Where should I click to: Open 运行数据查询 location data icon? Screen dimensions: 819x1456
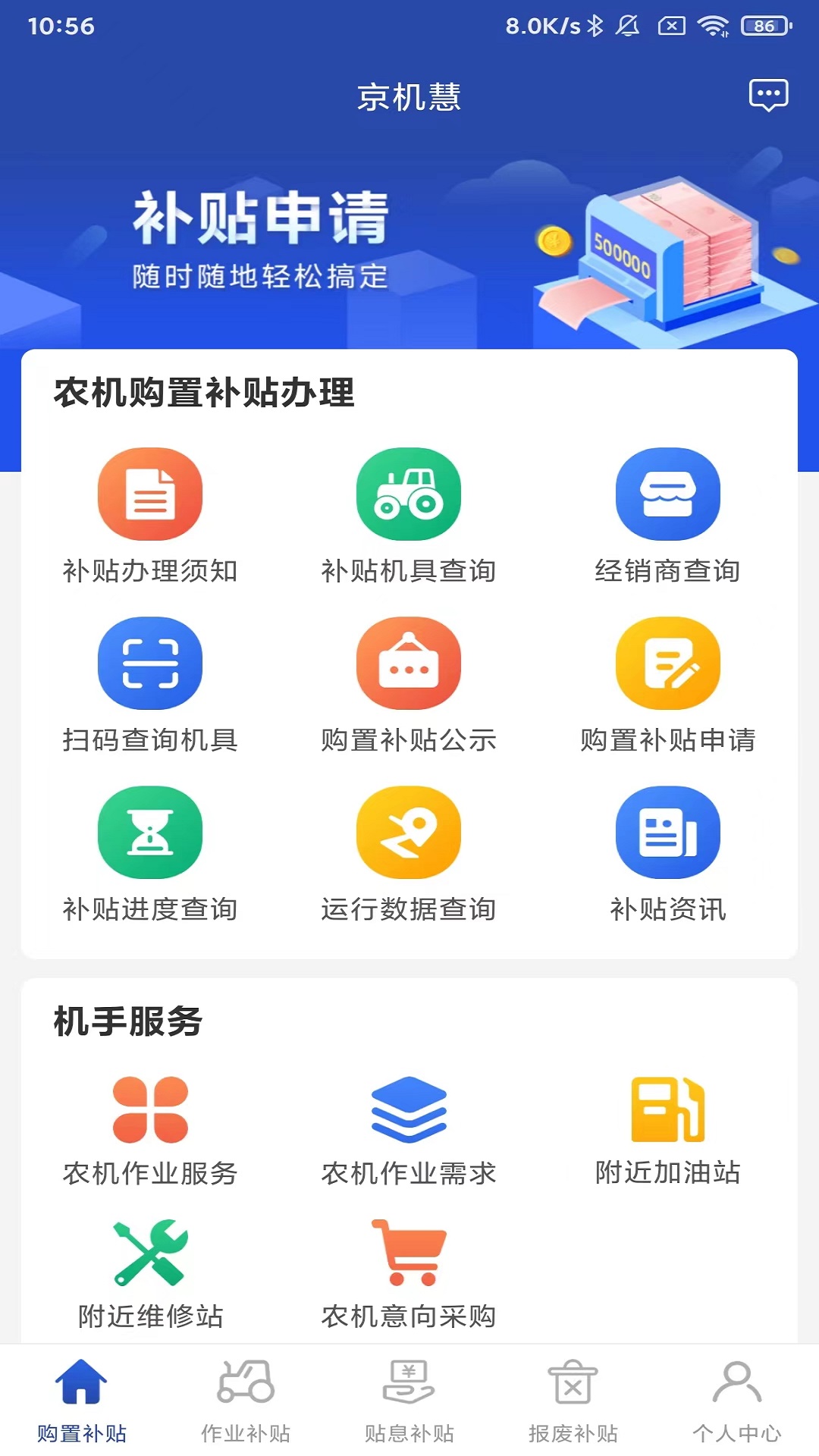click(x=409, y=831)
